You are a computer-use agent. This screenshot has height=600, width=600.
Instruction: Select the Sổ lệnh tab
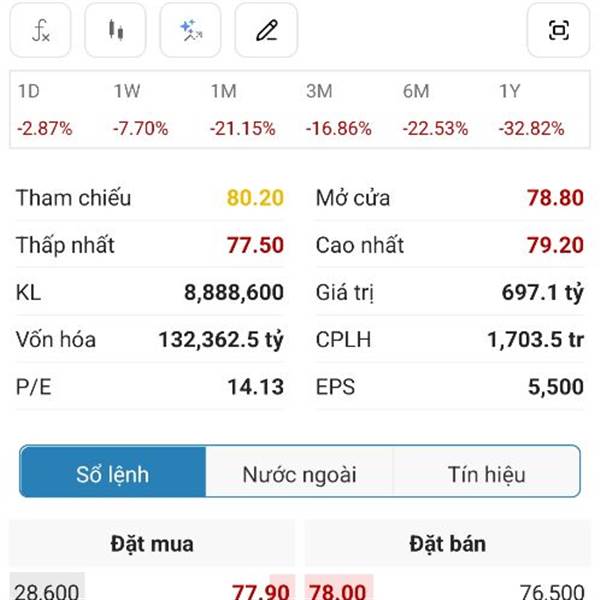point(113,474)
